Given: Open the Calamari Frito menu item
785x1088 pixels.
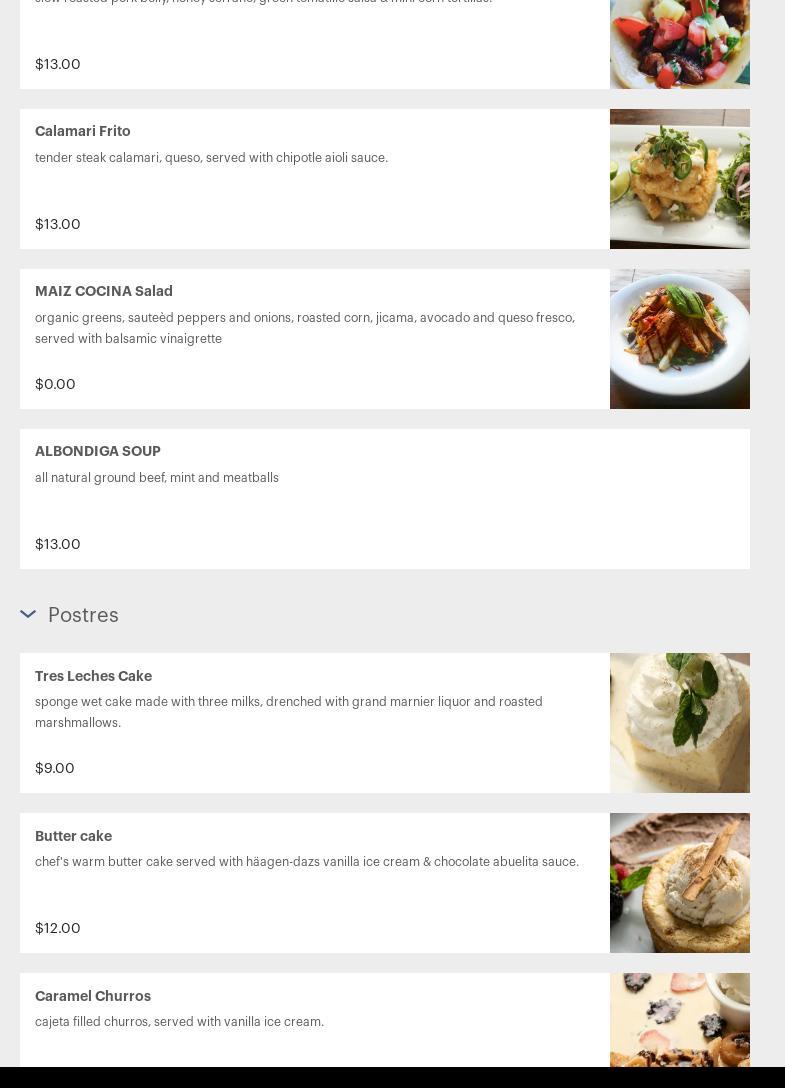Looking at the screenshot, I should pyautogui.click(x=385, y=179).
